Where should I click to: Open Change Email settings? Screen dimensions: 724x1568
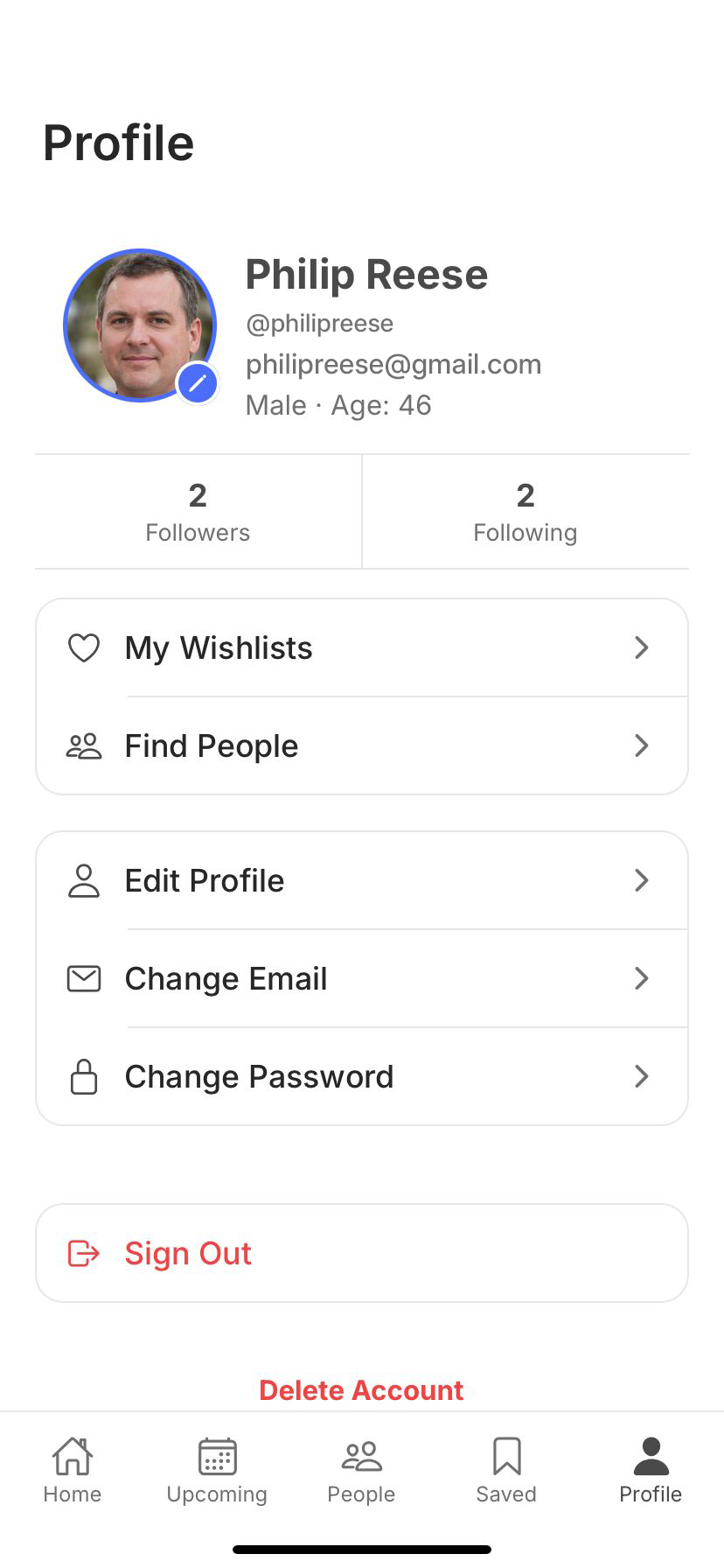(x=361, y=978)
